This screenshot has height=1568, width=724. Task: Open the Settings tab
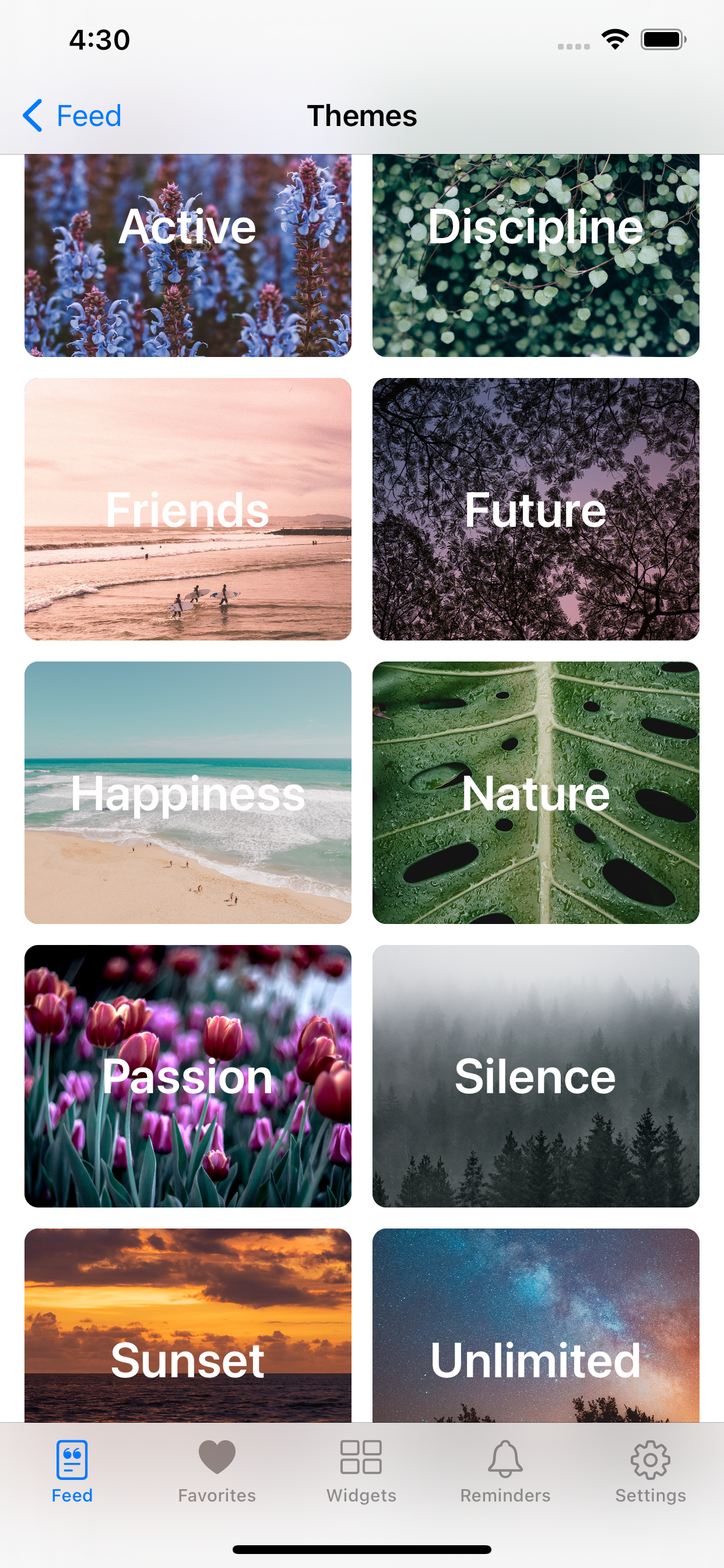[x=651, y=1471]
